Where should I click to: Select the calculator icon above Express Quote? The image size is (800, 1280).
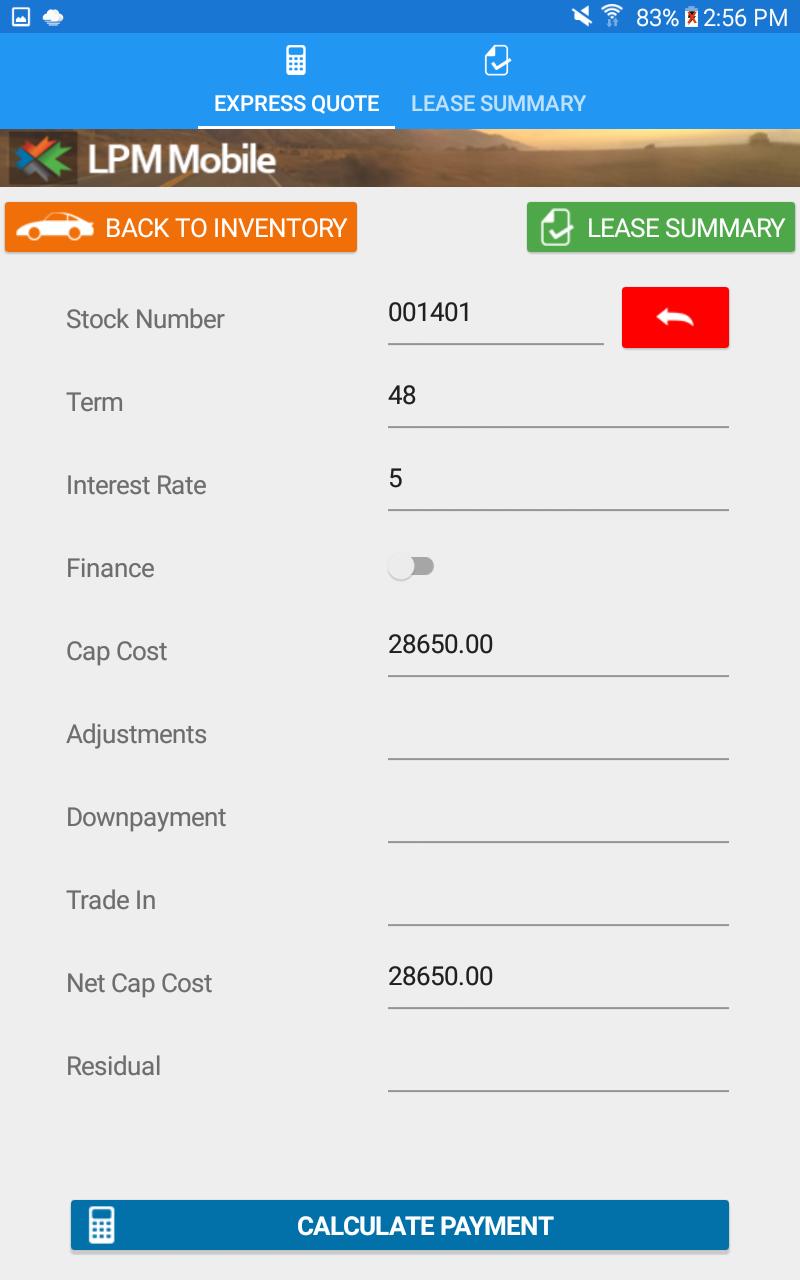point(295,60)
